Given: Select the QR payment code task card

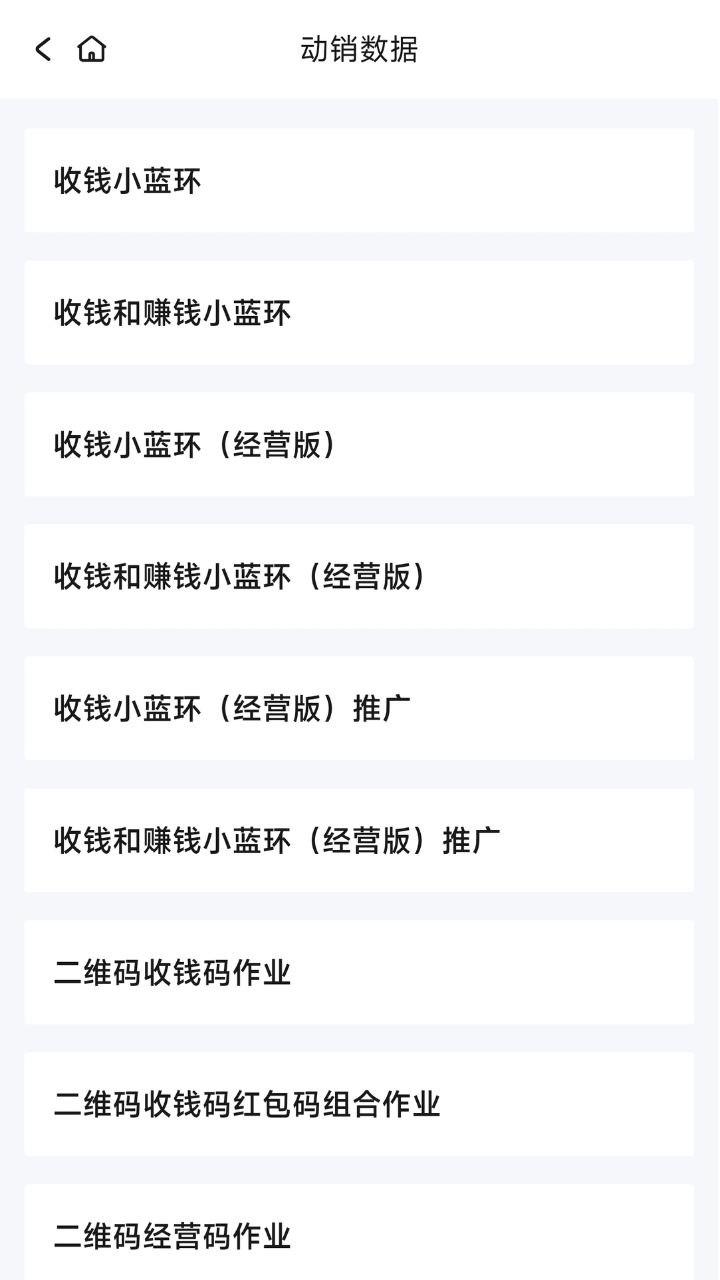Looking at the screenshot, I should pos(360,971).
